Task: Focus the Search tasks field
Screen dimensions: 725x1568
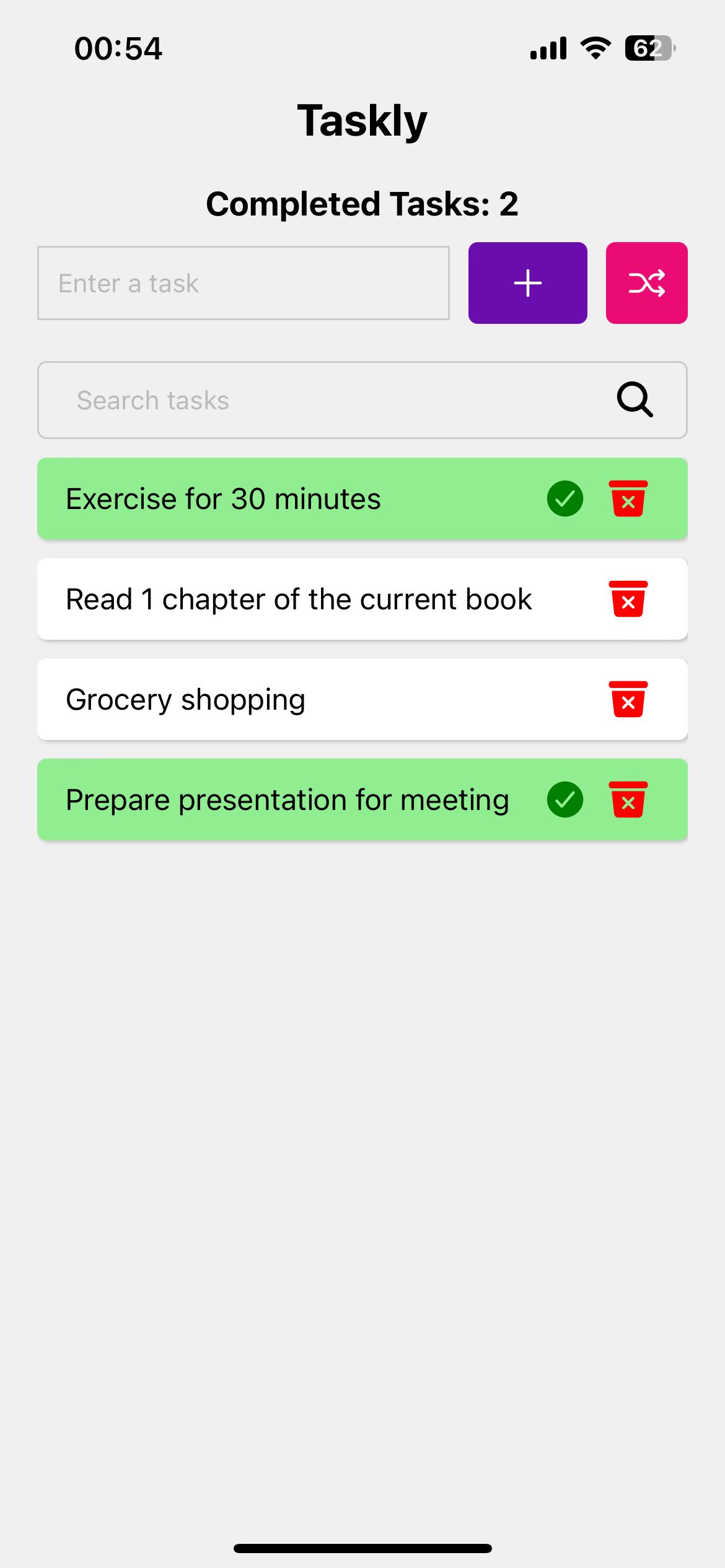Action: [x=322, y=400]
